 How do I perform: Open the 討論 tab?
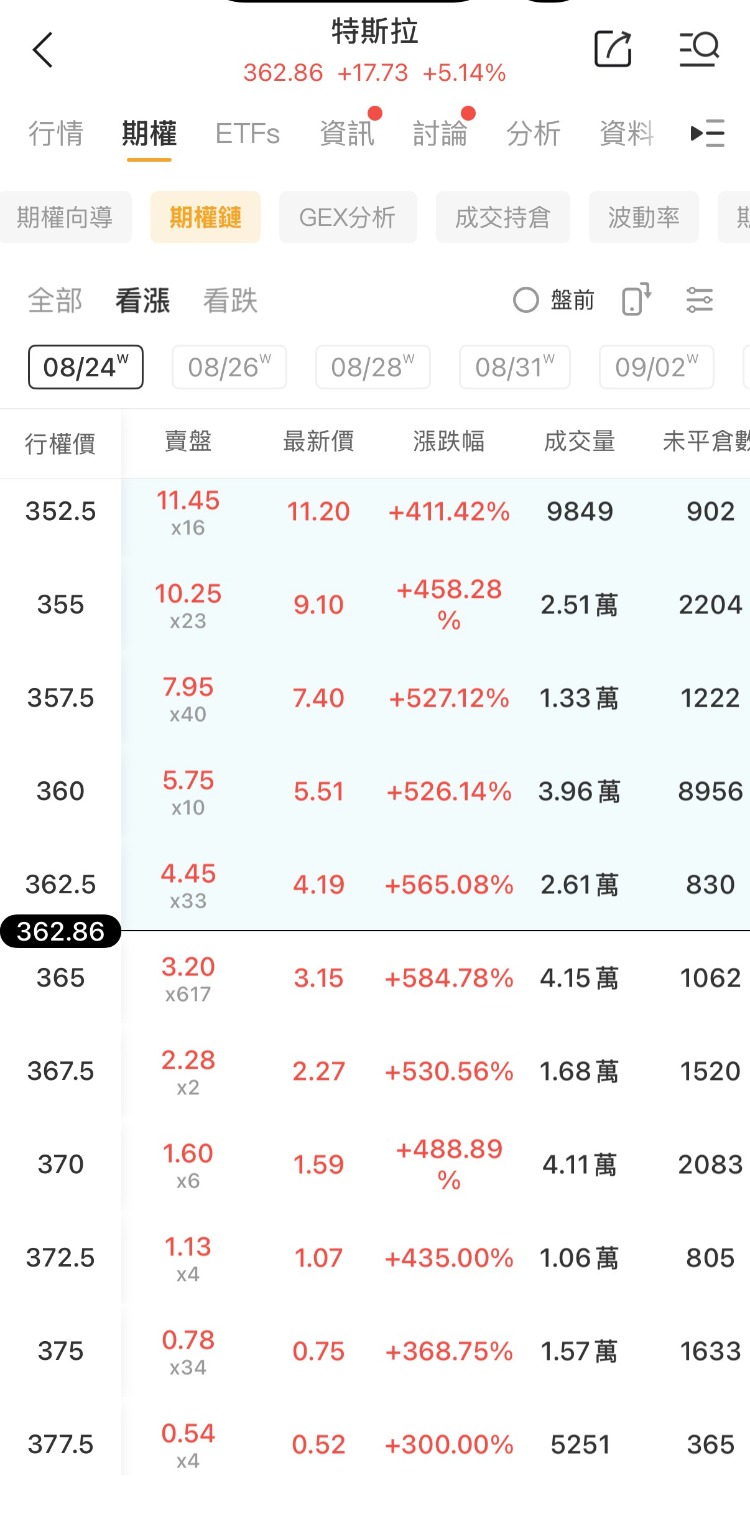[x=440, y=133]
